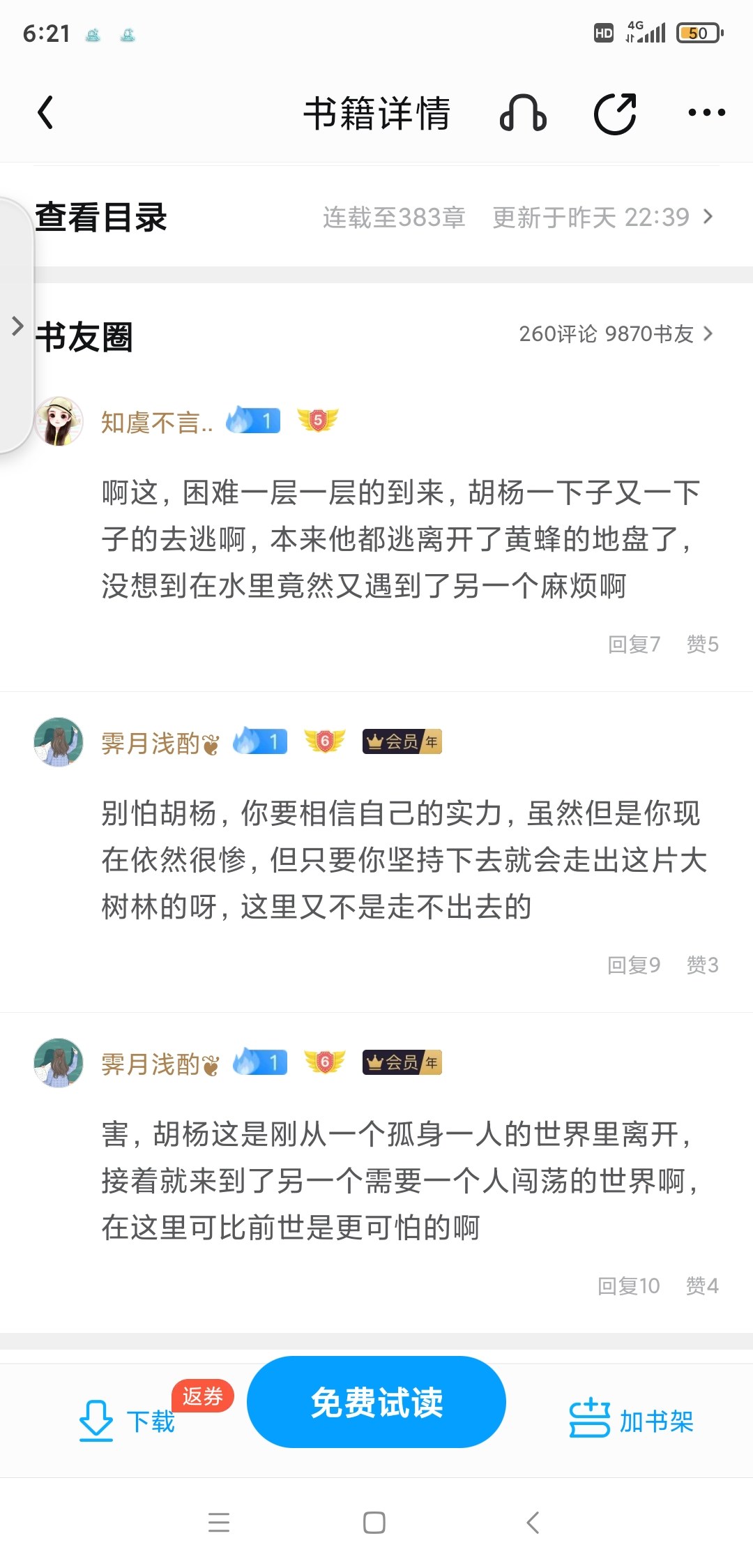Go back from the 书籍详情 page
This screenshot has width=753, height=1568.
pyautogui.click(x=46, y=113)
